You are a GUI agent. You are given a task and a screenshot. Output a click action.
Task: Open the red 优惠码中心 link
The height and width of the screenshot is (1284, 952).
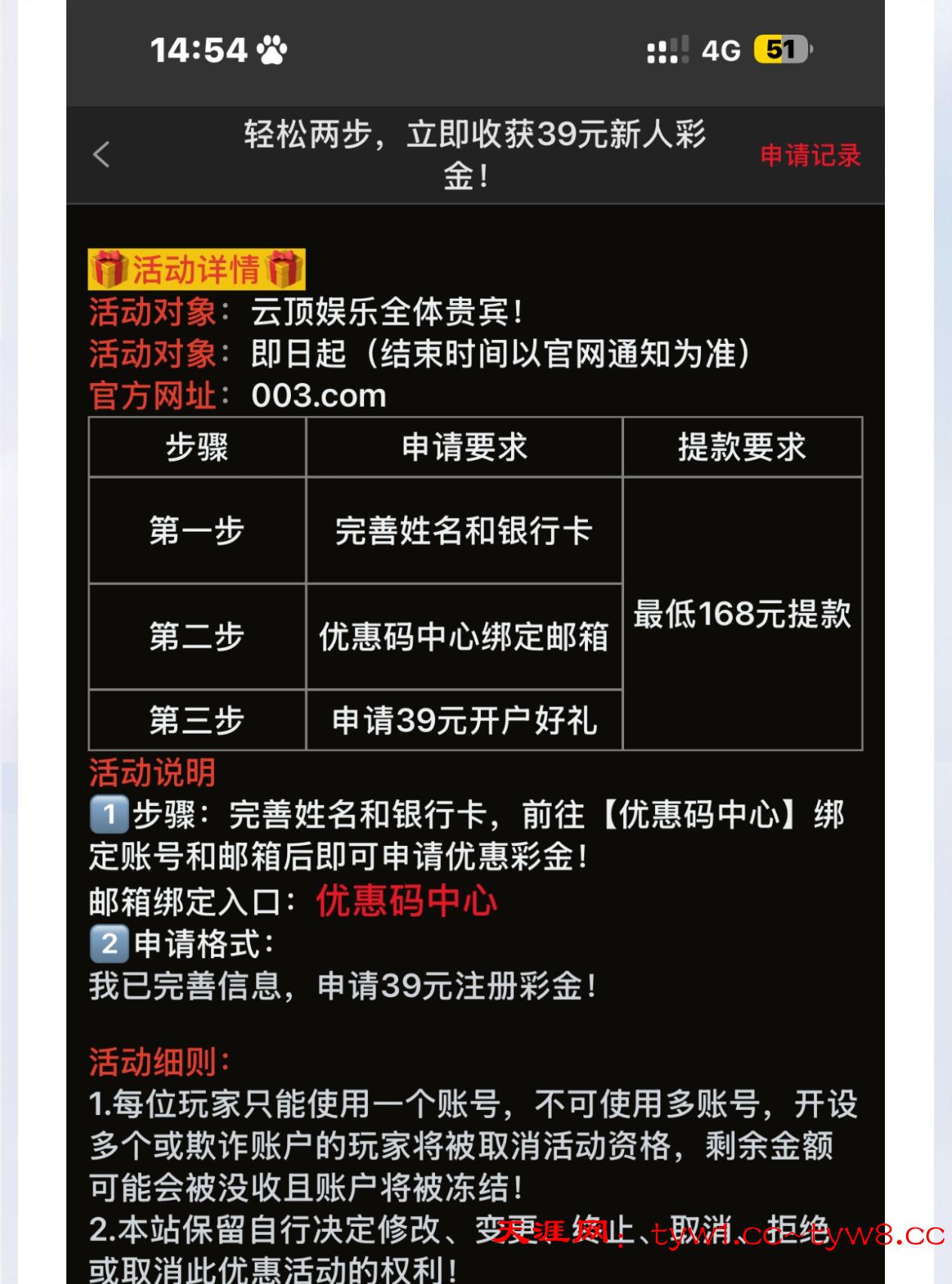click(406, 900)
